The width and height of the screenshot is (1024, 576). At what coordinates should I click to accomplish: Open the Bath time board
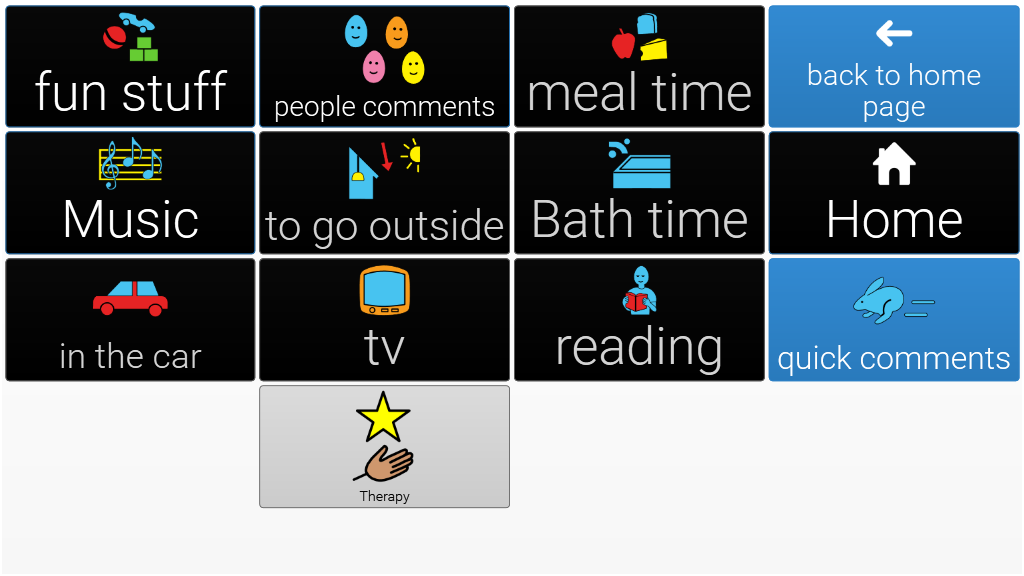[639, 193]
